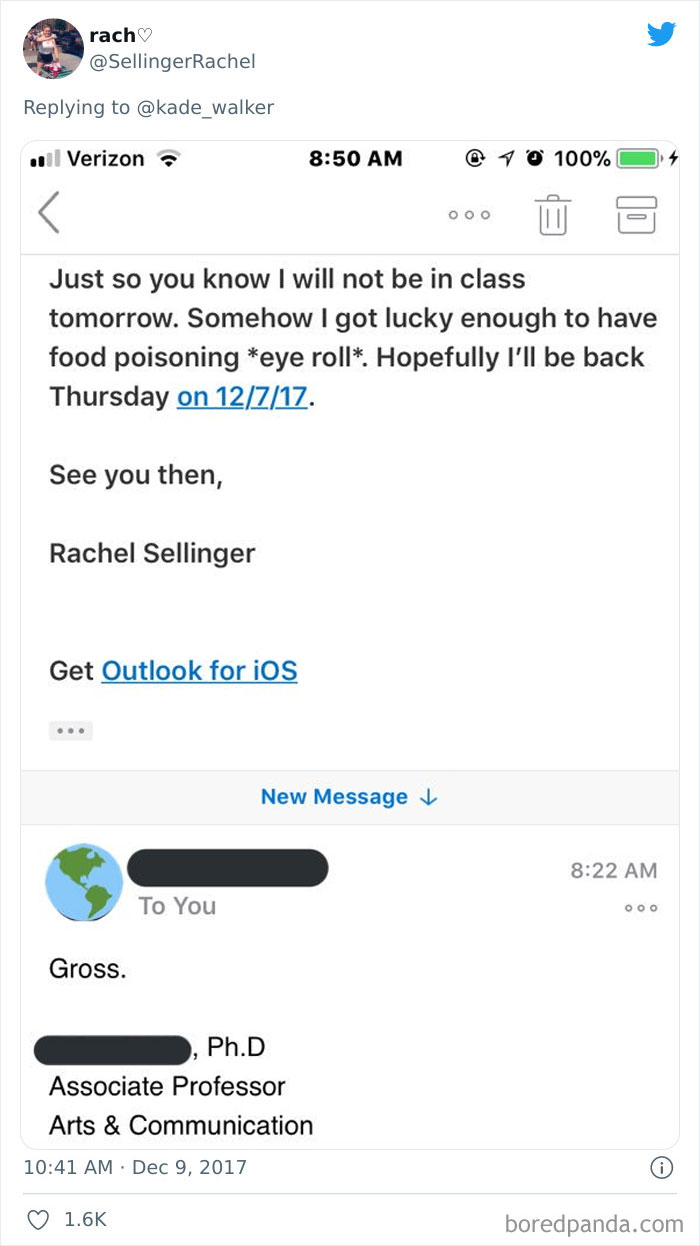Screen dimensions: 700x1246
Task: Open the @SellingerRachel handle
Action: [x=172, y=62]
